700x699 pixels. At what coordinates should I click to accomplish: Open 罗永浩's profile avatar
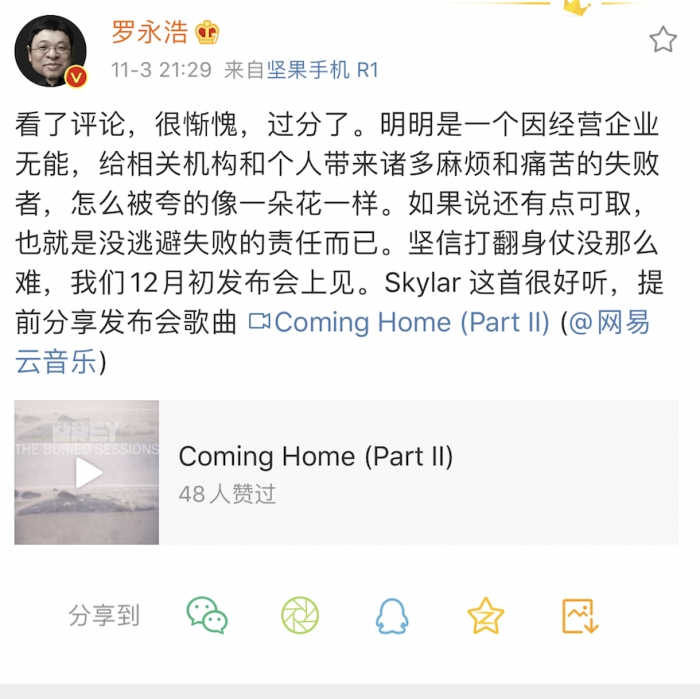tap(50, 52)
